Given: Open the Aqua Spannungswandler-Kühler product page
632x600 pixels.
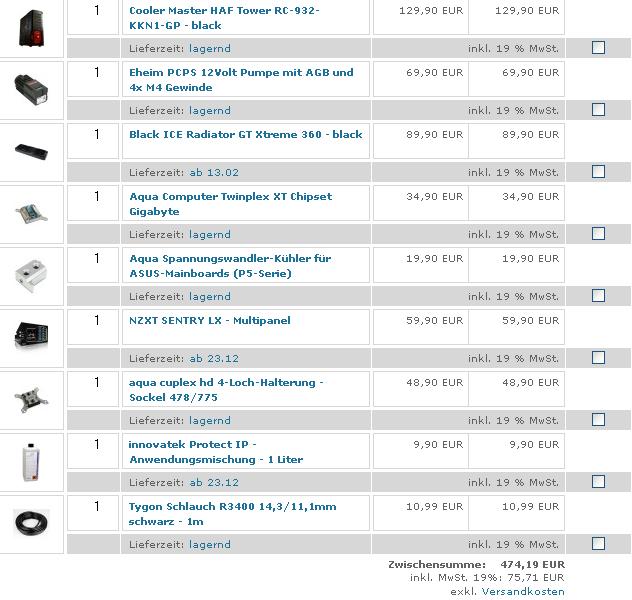Looking at the screenshot, I should point(230,258).
